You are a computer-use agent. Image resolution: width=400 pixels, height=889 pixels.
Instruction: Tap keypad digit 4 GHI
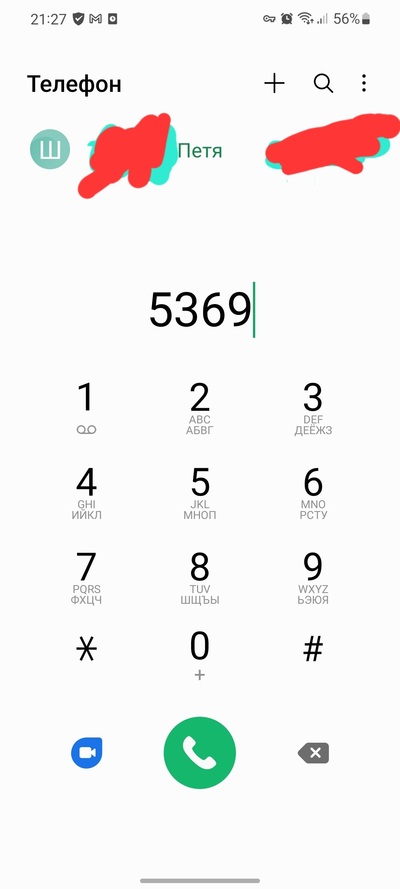[86, 493]
